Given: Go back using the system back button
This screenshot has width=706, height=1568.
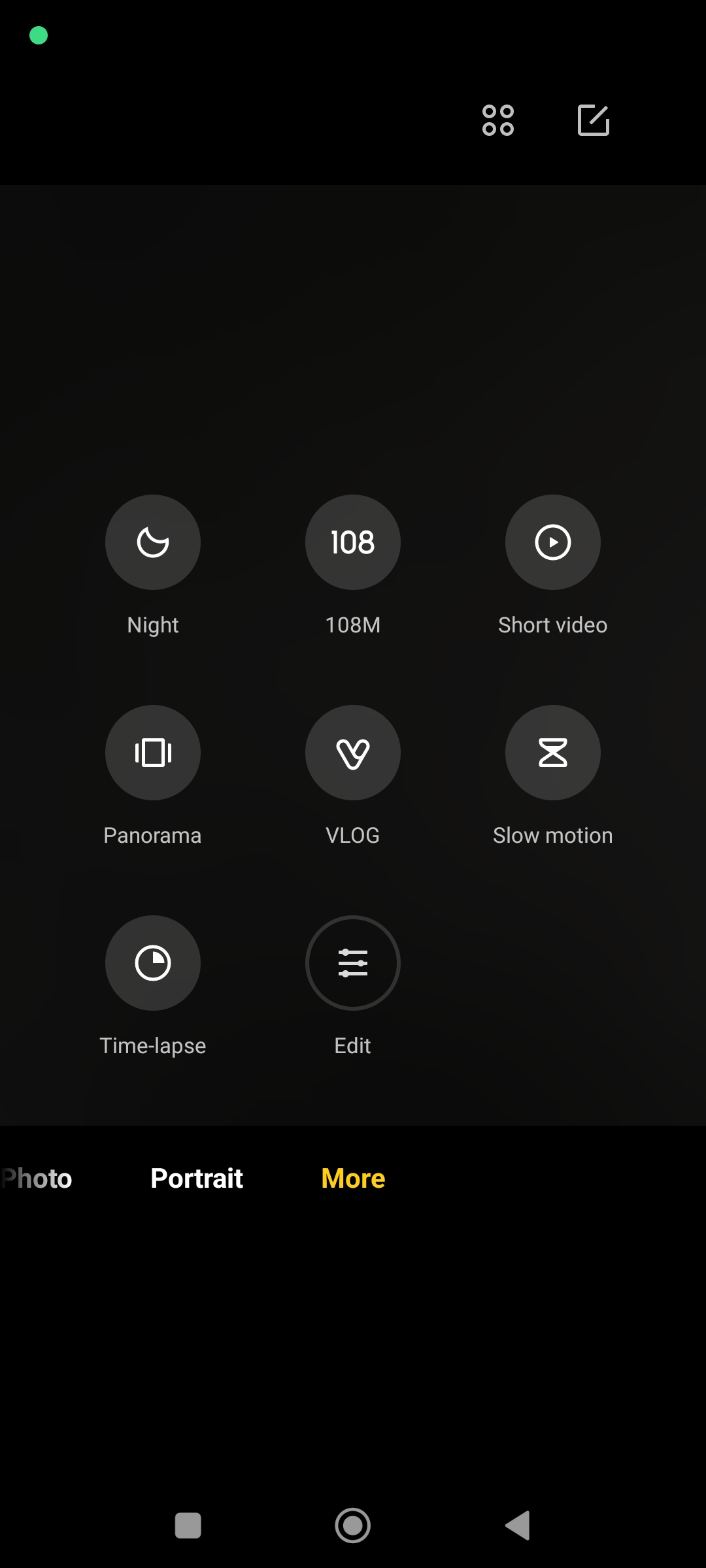Looking at the screenshot, I should (518, 1526).
